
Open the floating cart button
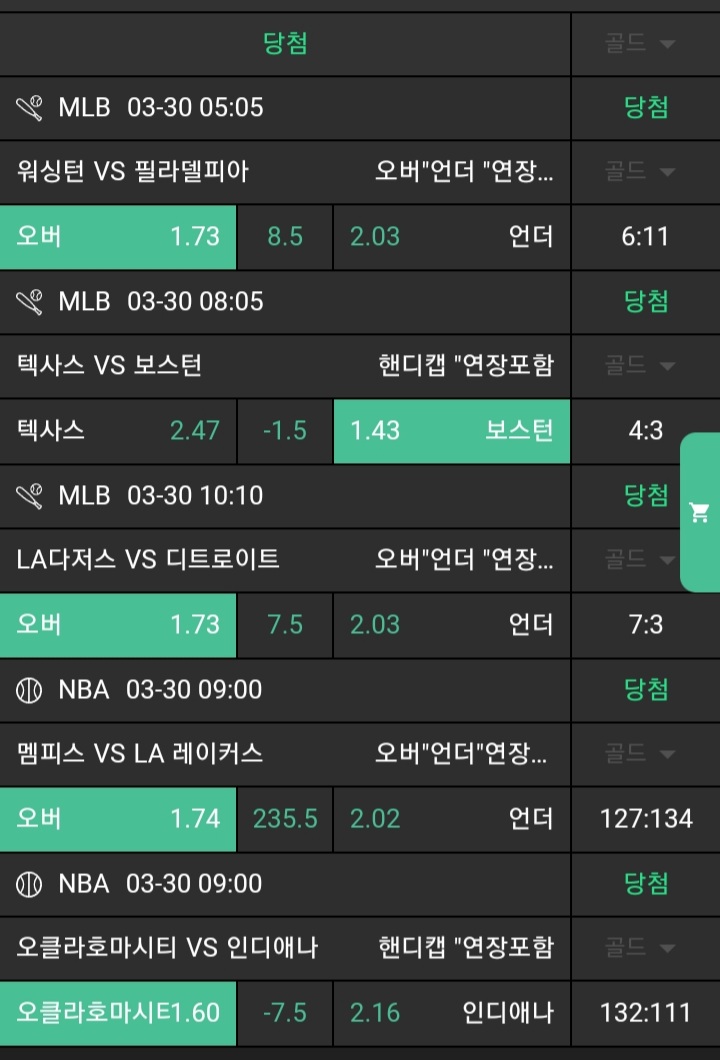point(699,513)
